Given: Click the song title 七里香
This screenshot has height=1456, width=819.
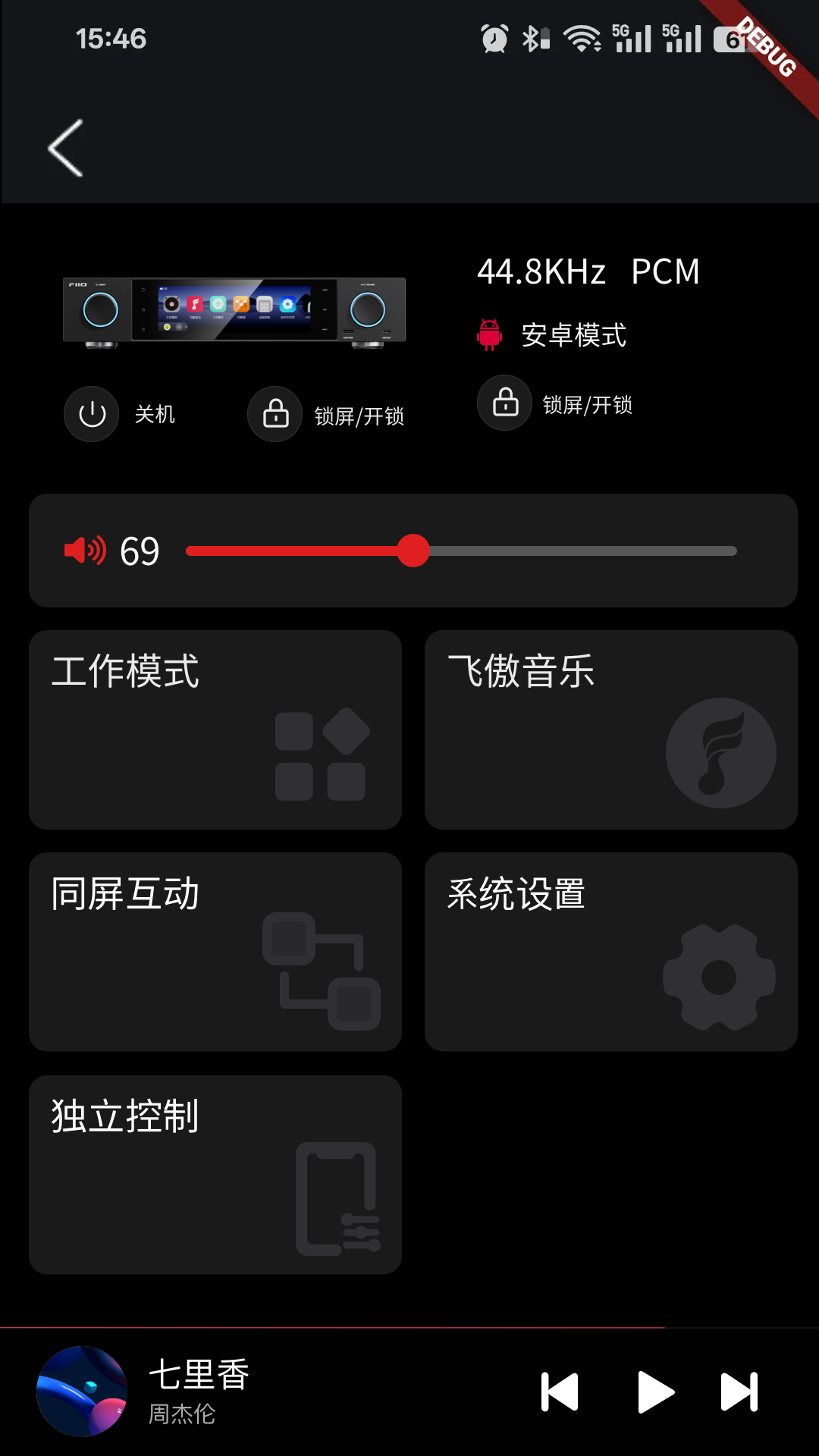Looking at the screenshot, I should 199,1373.
